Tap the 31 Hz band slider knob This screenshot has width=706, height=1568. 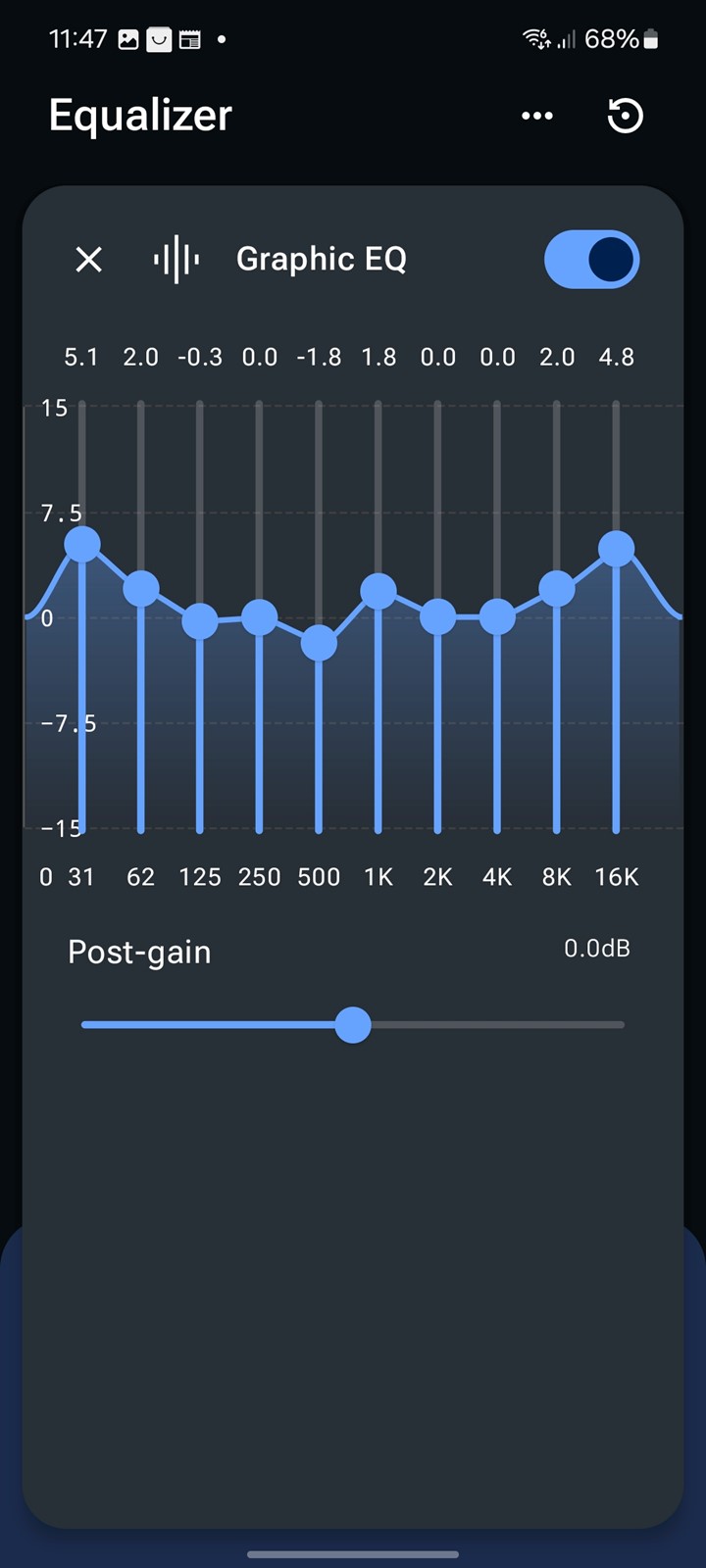pyautogui.click(x=82, y=544)
